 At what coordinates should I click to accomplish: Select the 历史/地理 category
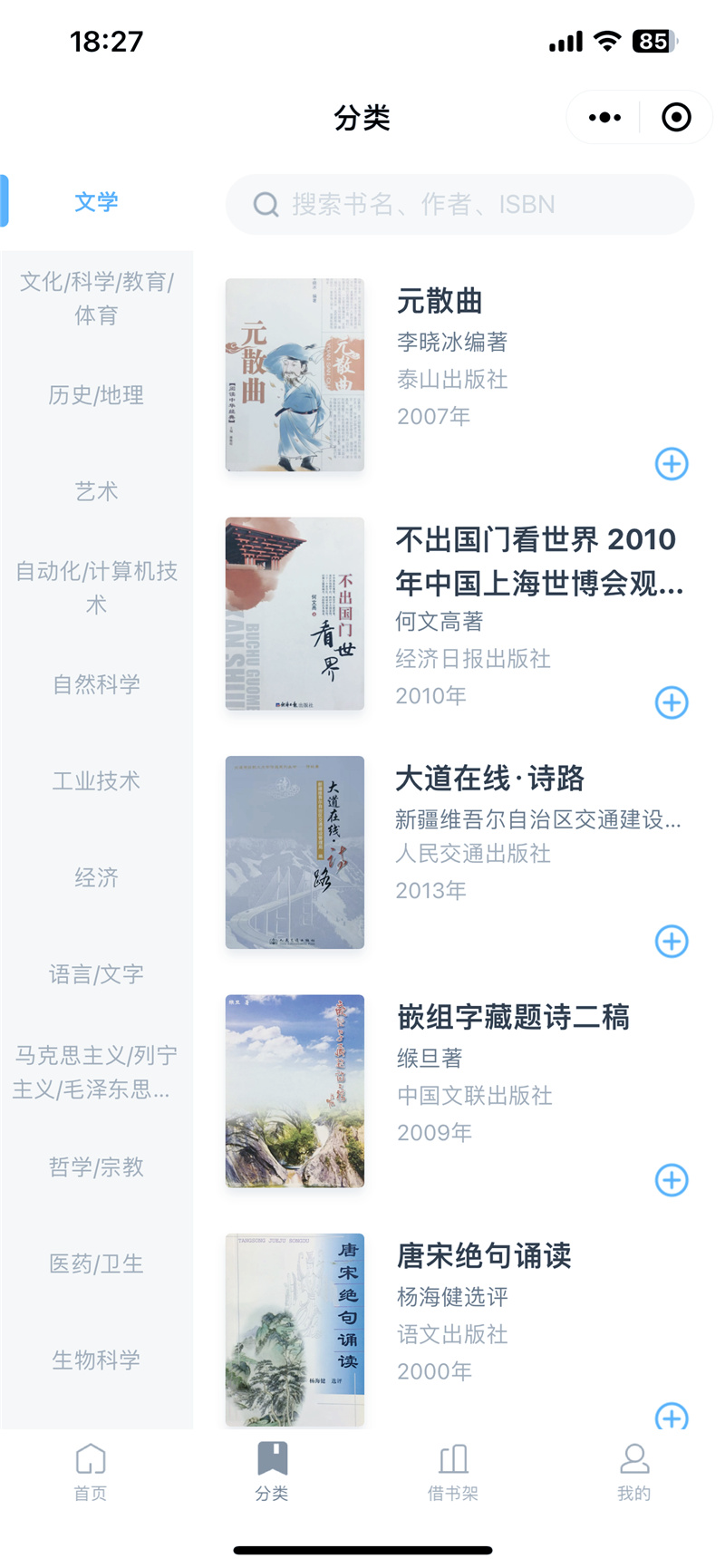point(96,395)
